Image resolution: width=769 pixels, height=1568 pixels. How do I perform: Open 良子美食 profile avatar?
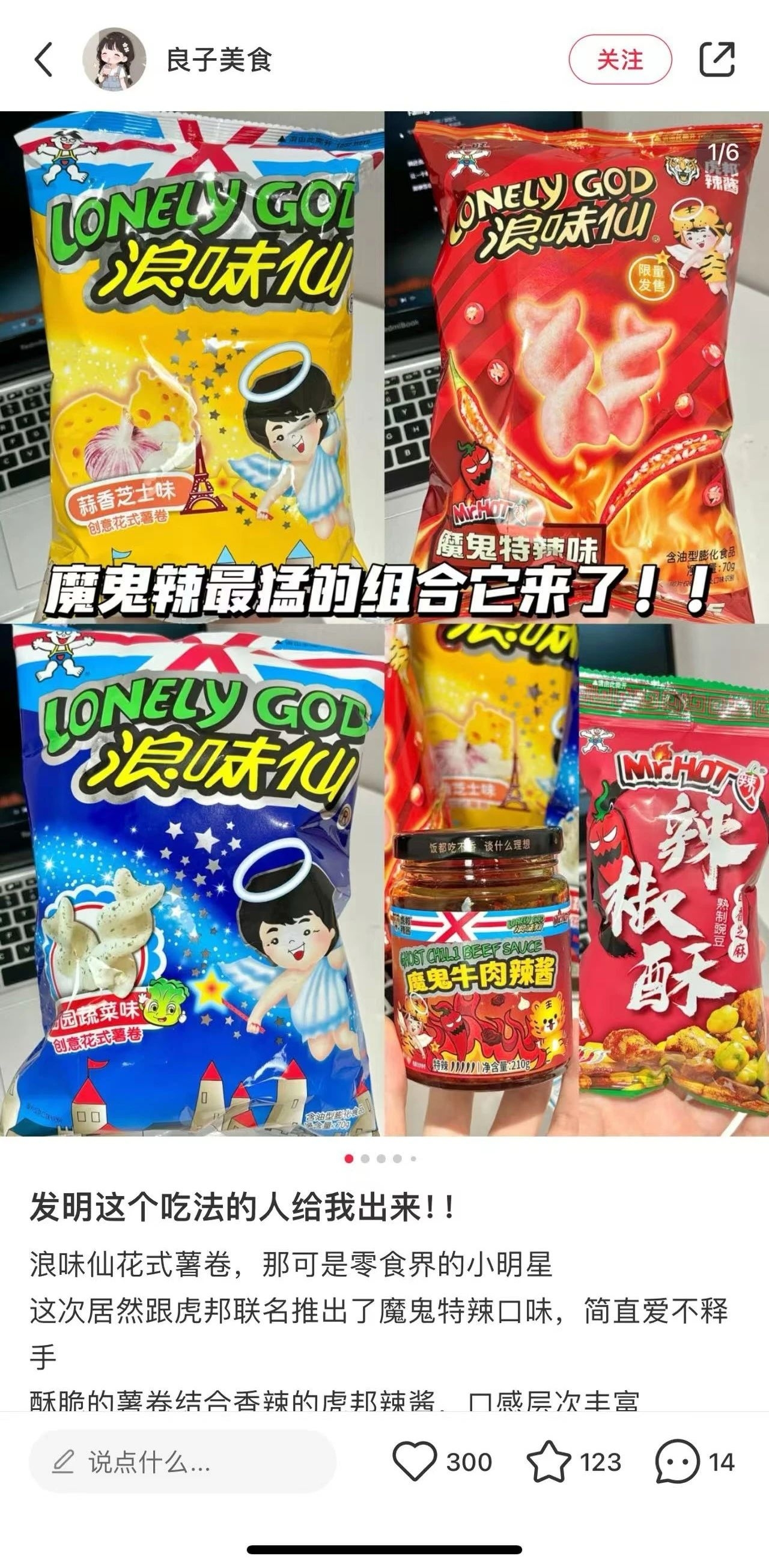click(x=115, y=59)
